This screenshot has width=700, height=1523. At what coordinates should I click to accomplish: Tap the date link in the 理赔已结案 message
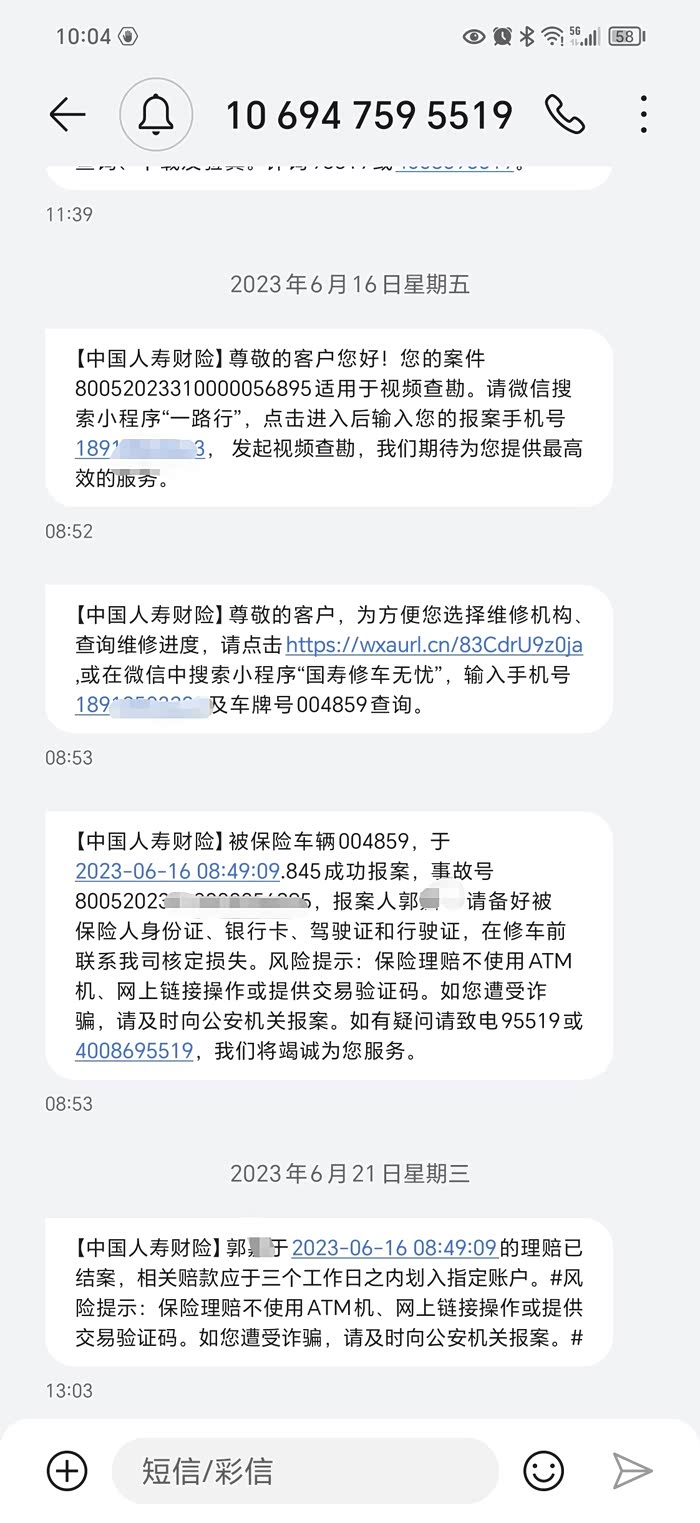394,1247
